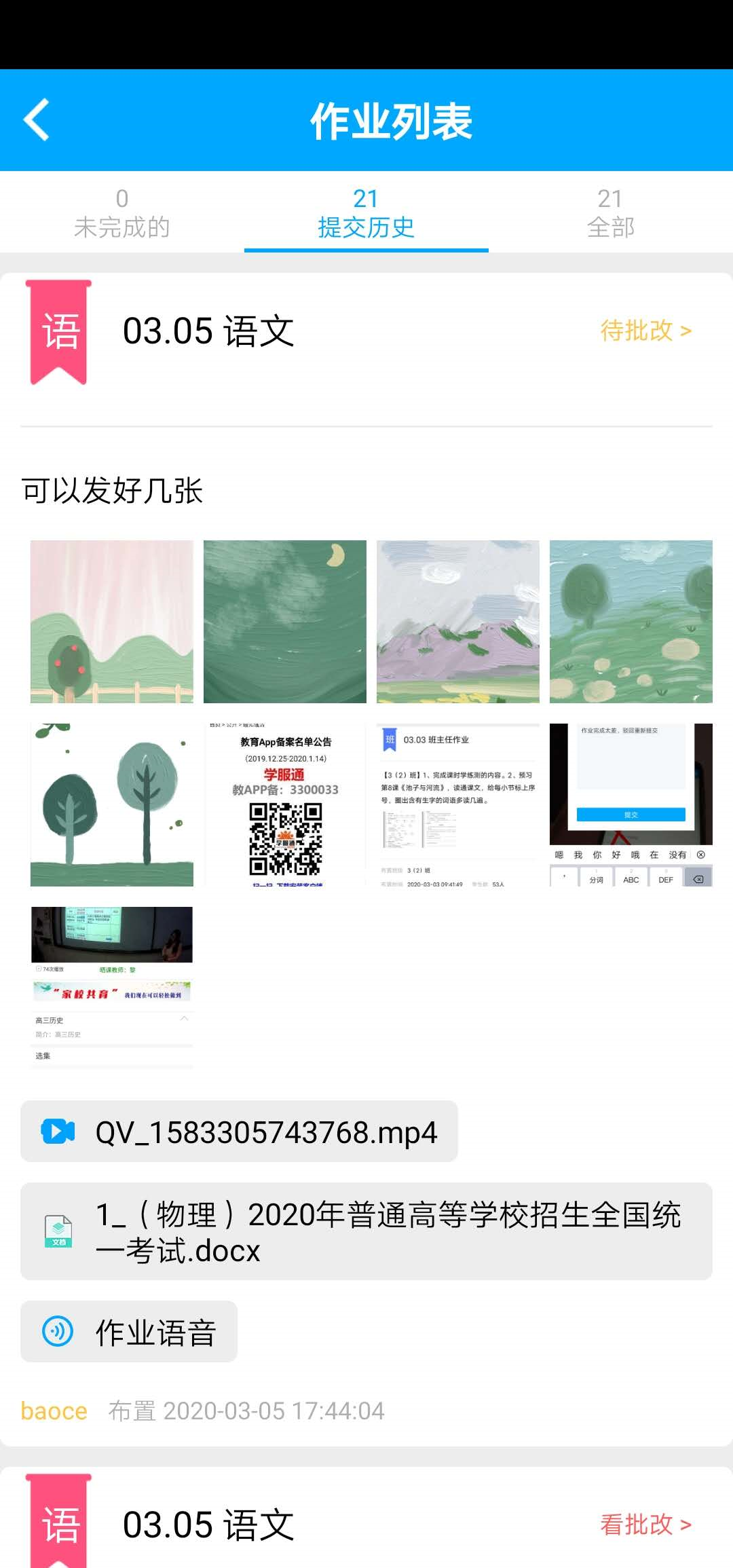View the pink sky apple tree picture
The image size is (733, 1568).
[x=112, y=621]
